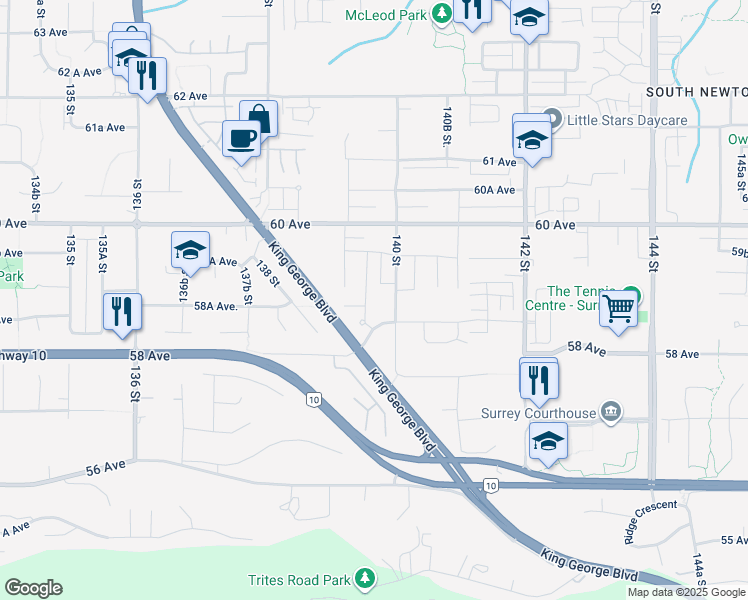Select the McLeod Park pin
Viewport: 748px width, 600px height.
[x=442, y=14]
